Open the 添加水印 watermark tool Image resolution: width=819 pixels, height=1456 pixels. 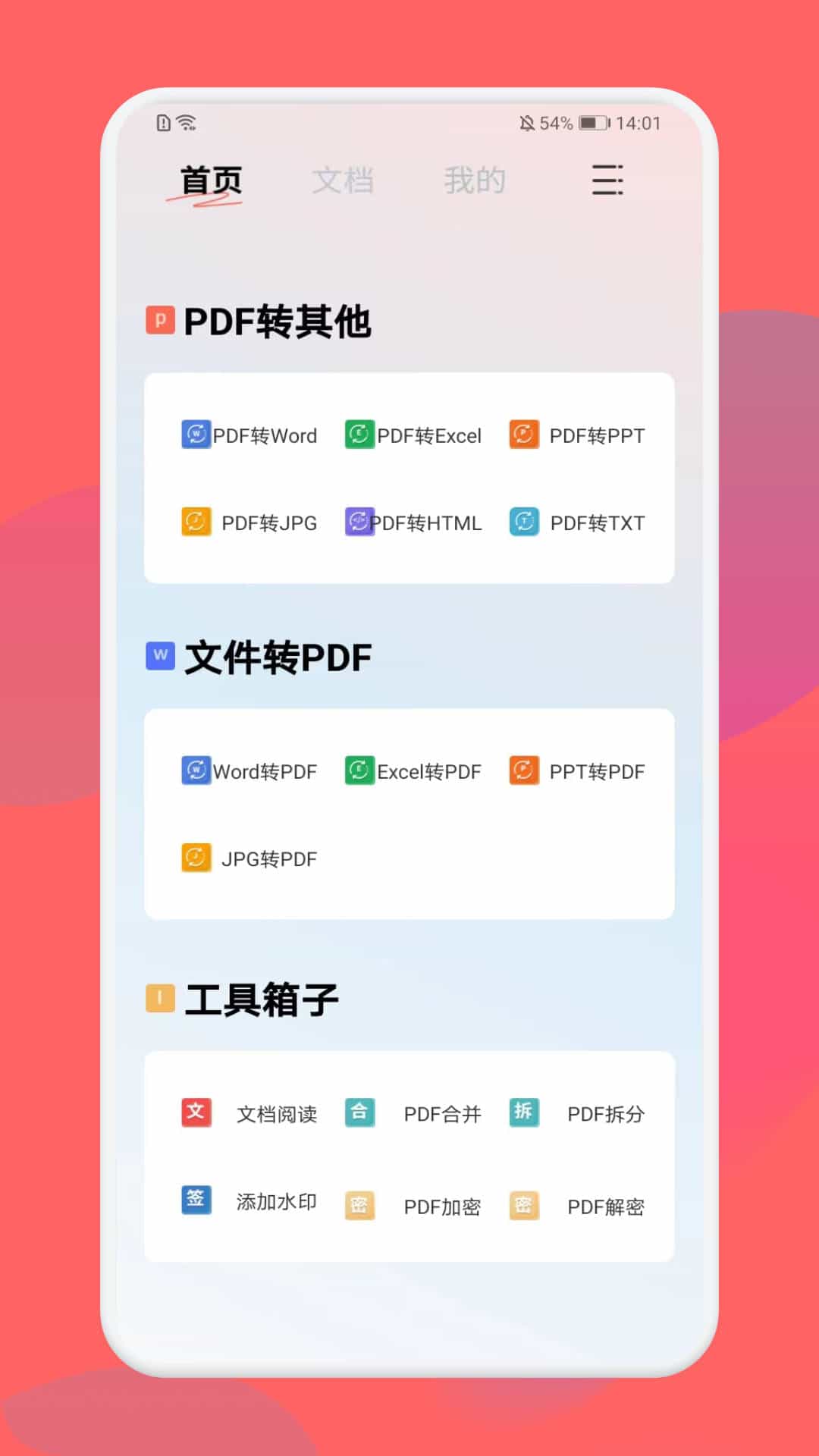coord(196,1204)
